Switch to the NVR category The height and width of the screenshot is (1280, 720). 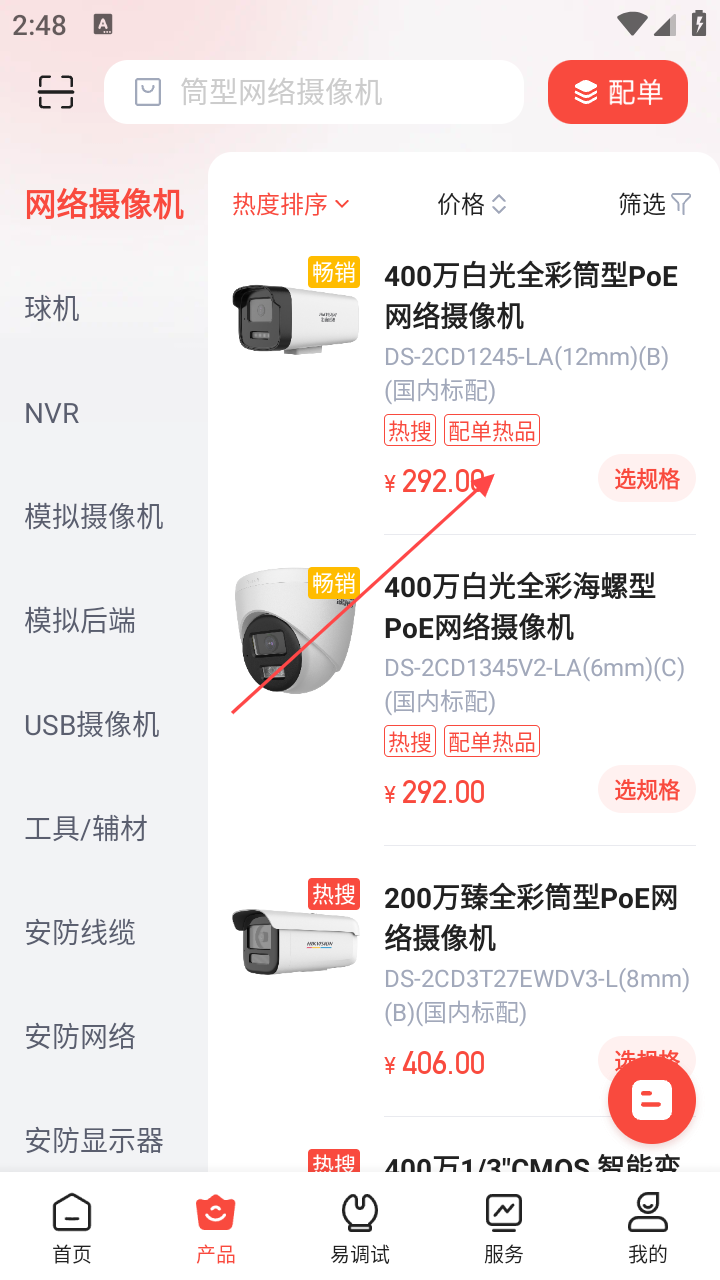(x=52, y=413)
